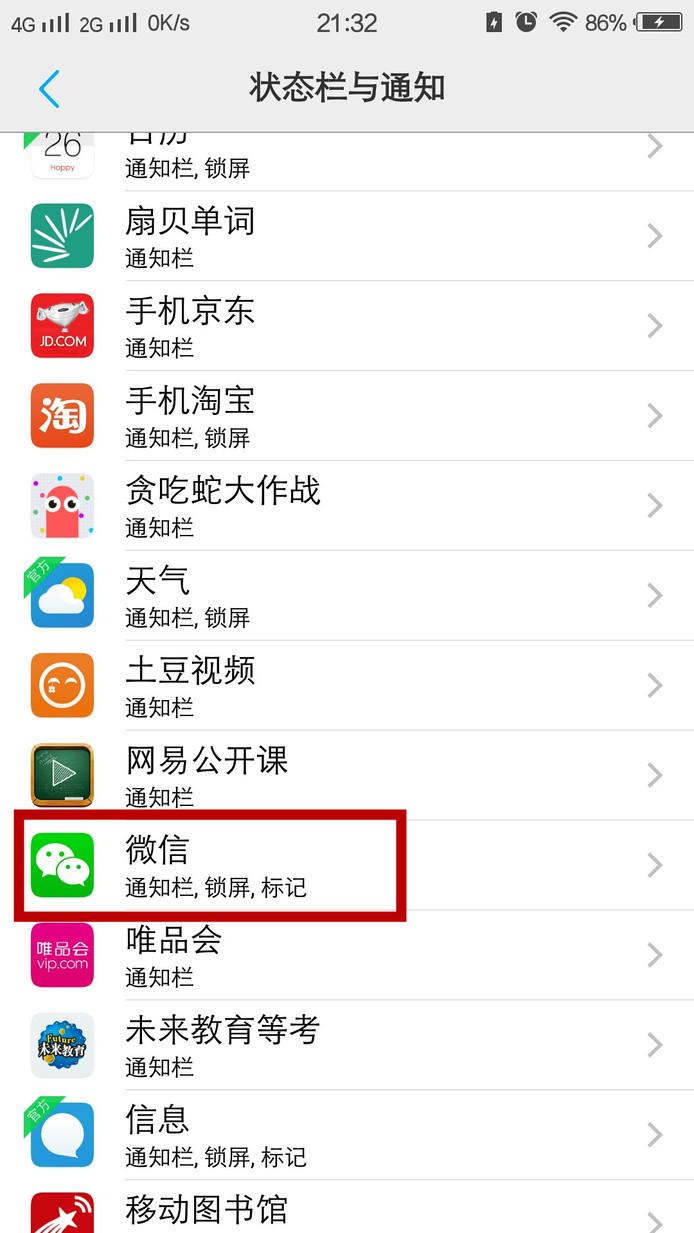Open 手机京东 notification settings
This screenshot has width=694, height=1233.
point(347,326)
